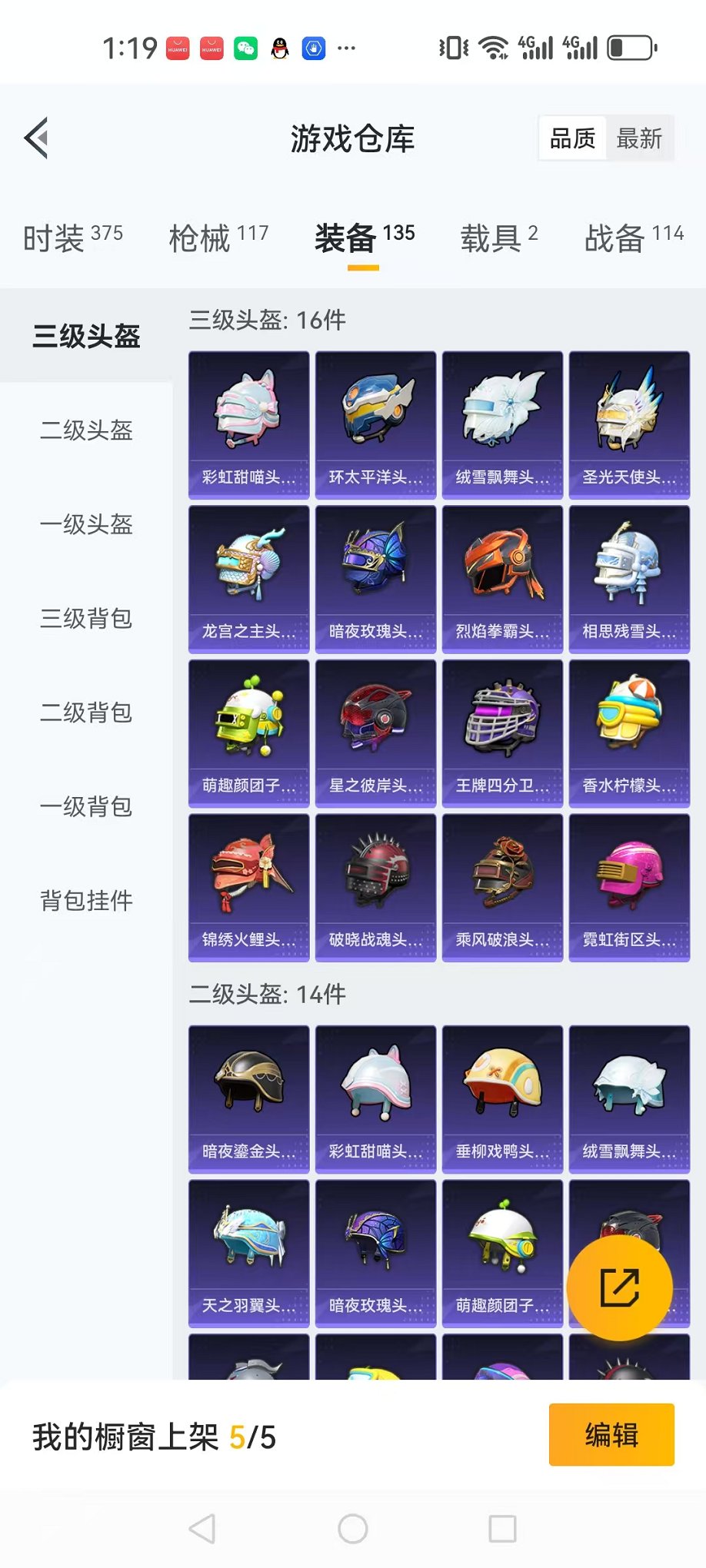Screen dimensions: 706x1568
Task: Go back from 游戏仓库
Action: (37, 138)
